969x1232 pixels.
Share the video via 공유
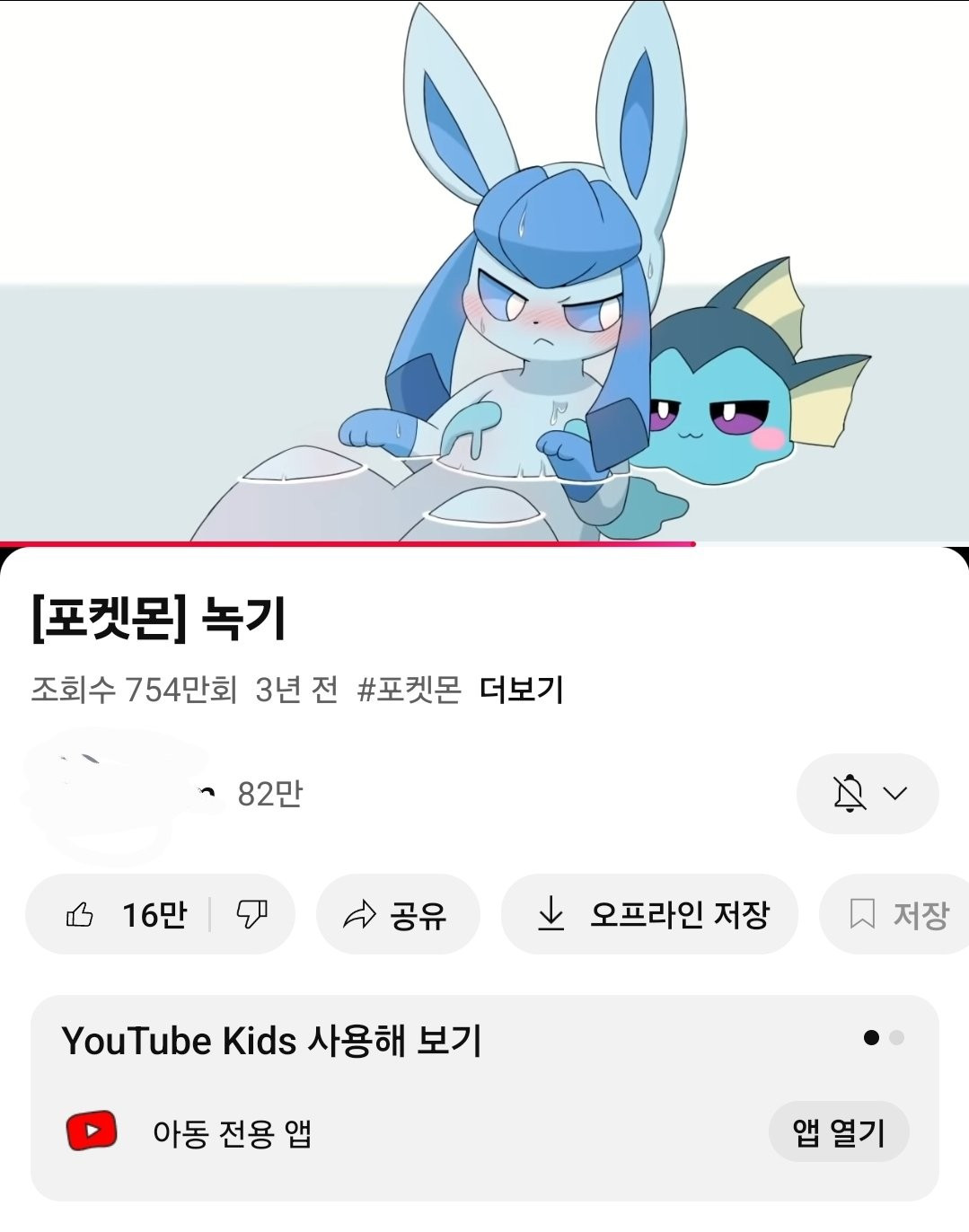pyautogui.click(x=397, y=915)
